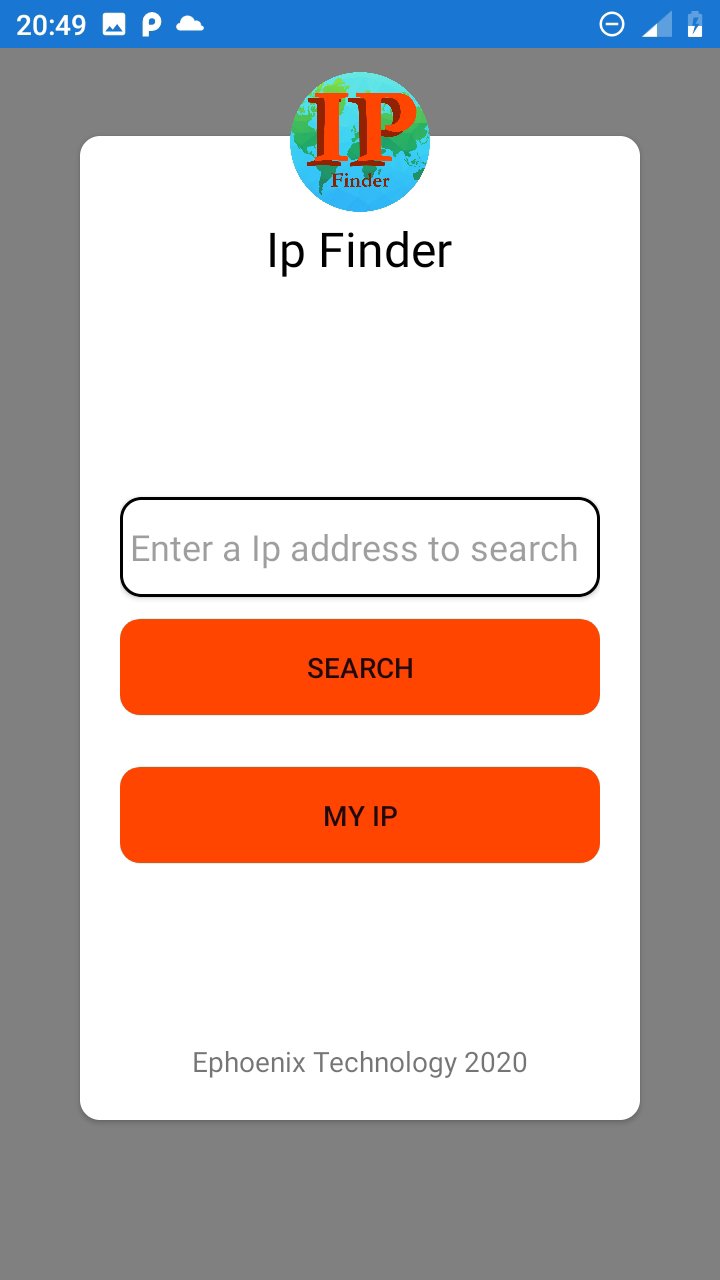Viewport: 720px width, 1280px height.
Task: Tap the P app icon in status bar
Action: pos(149,25)
